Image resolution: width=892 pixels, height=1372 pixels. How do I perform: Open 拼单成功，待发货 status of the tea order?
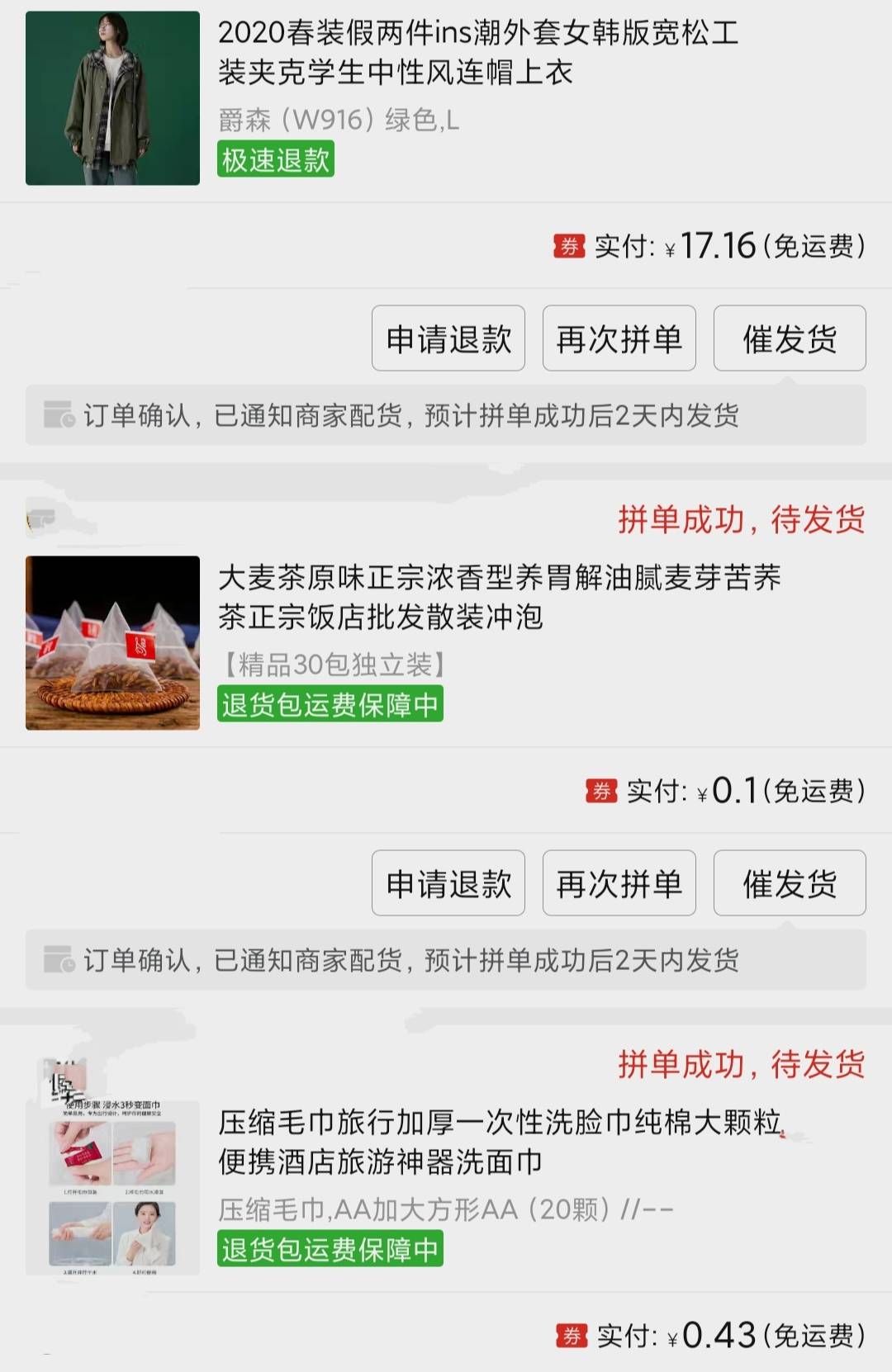[x=743, y=519]
